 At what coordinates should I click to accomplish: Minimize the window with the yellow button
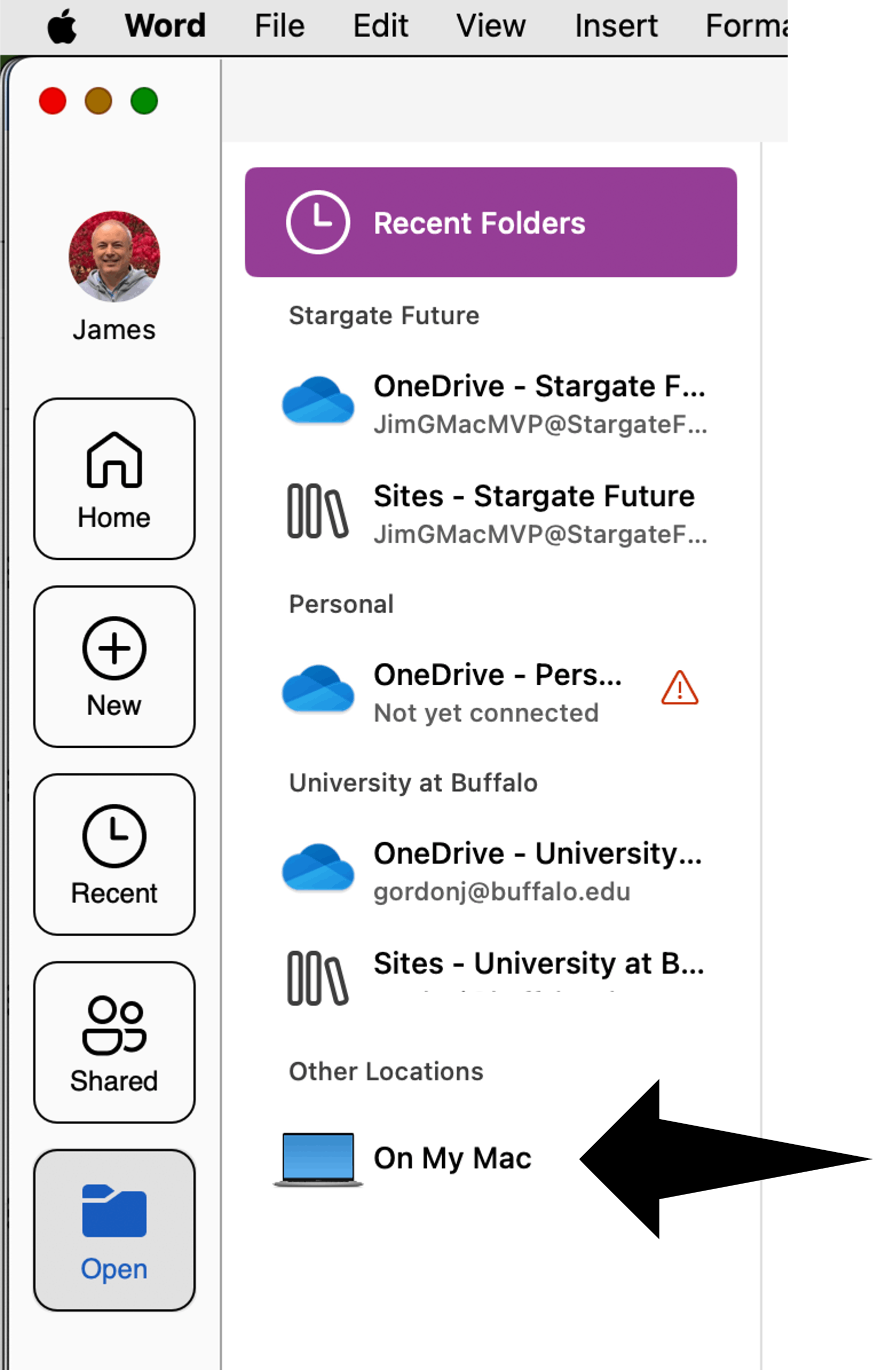pos(98,101)
